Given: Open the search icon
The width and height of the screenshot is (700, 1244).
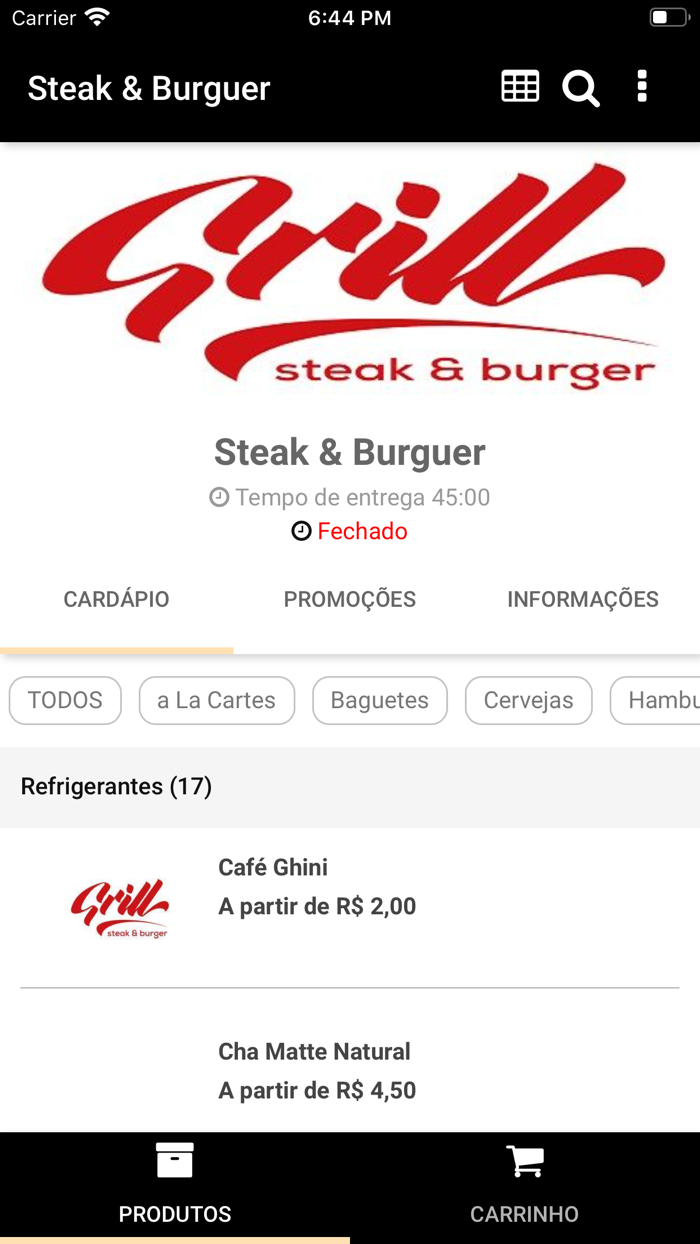Looking at the screenshot, I should click(x=580, y=88).
